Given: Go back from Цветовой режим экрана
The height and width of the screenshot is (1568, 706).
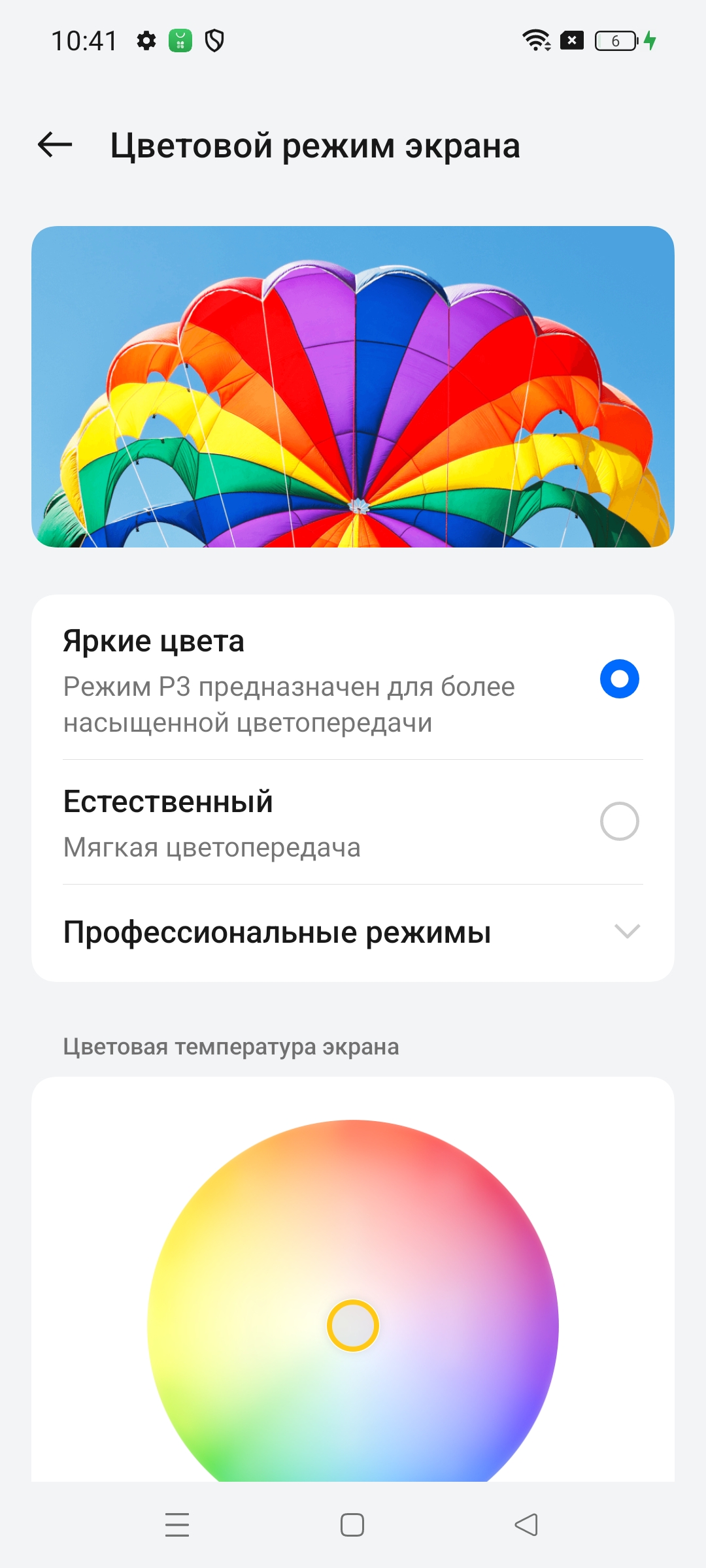Looking at the screenshot, I should coord(55,144).
